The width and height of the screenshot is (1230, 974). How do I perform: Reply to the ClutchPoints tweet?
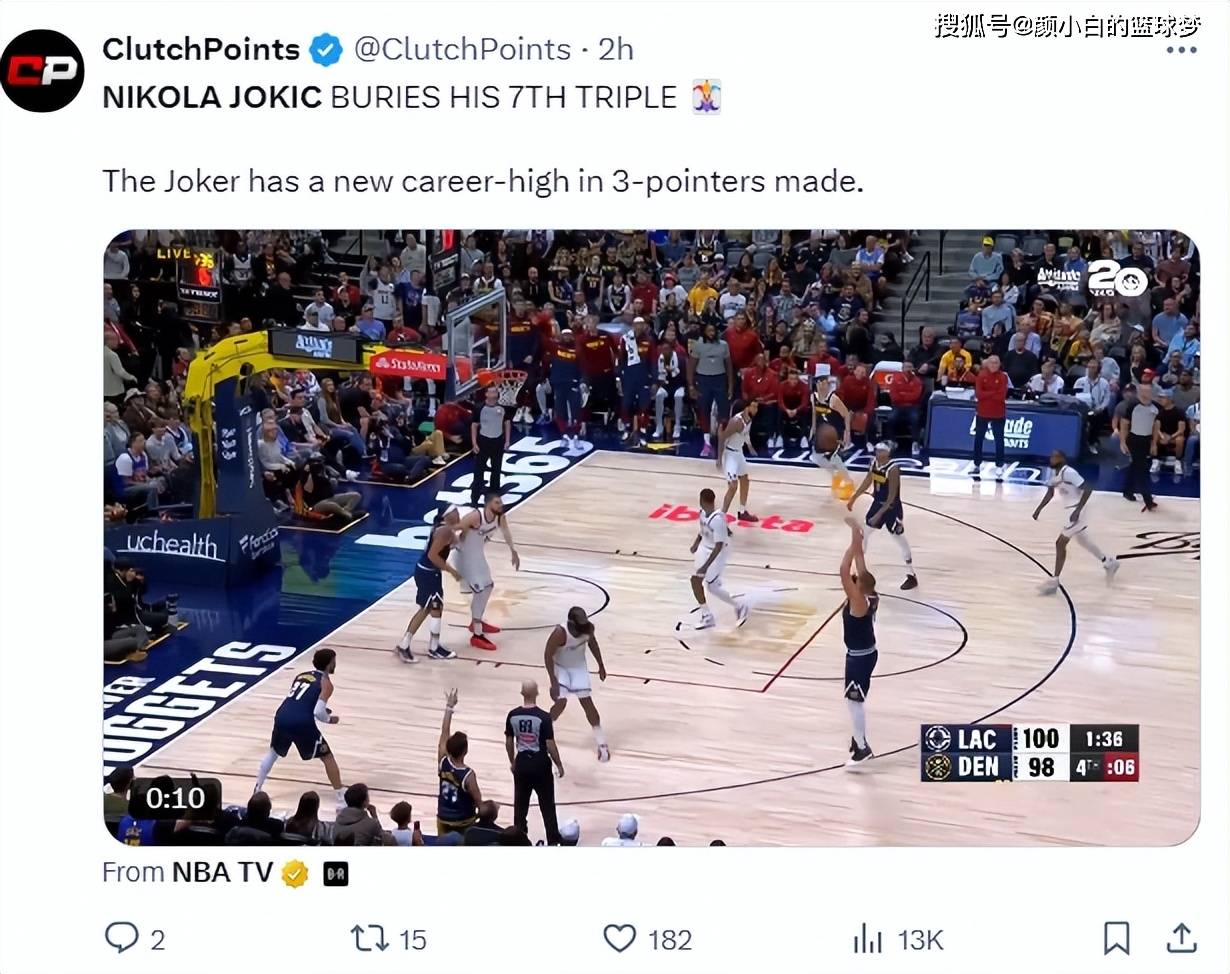[x=122, y=938]
